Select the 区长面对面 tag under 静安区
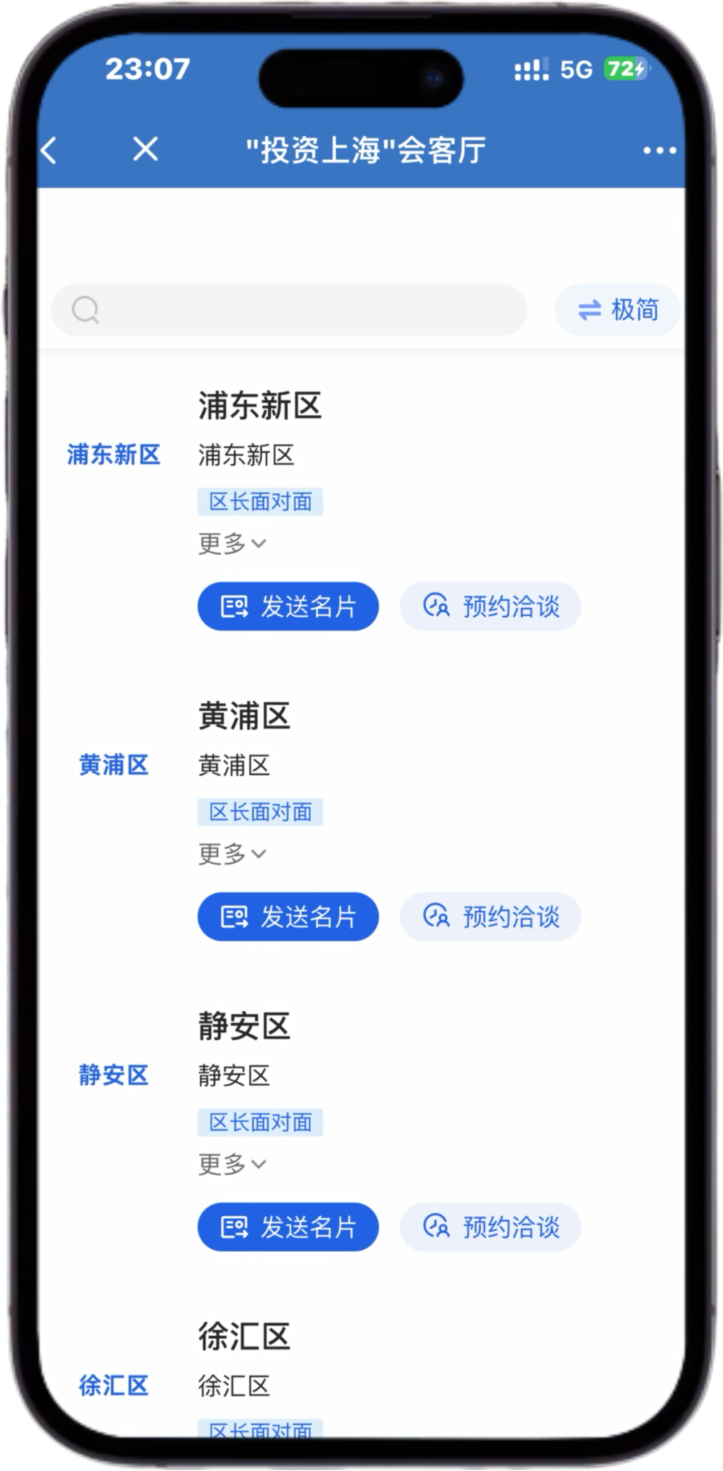This screenshot has width=723, height=1471. pyautogui.click(x=260, y=1122)
